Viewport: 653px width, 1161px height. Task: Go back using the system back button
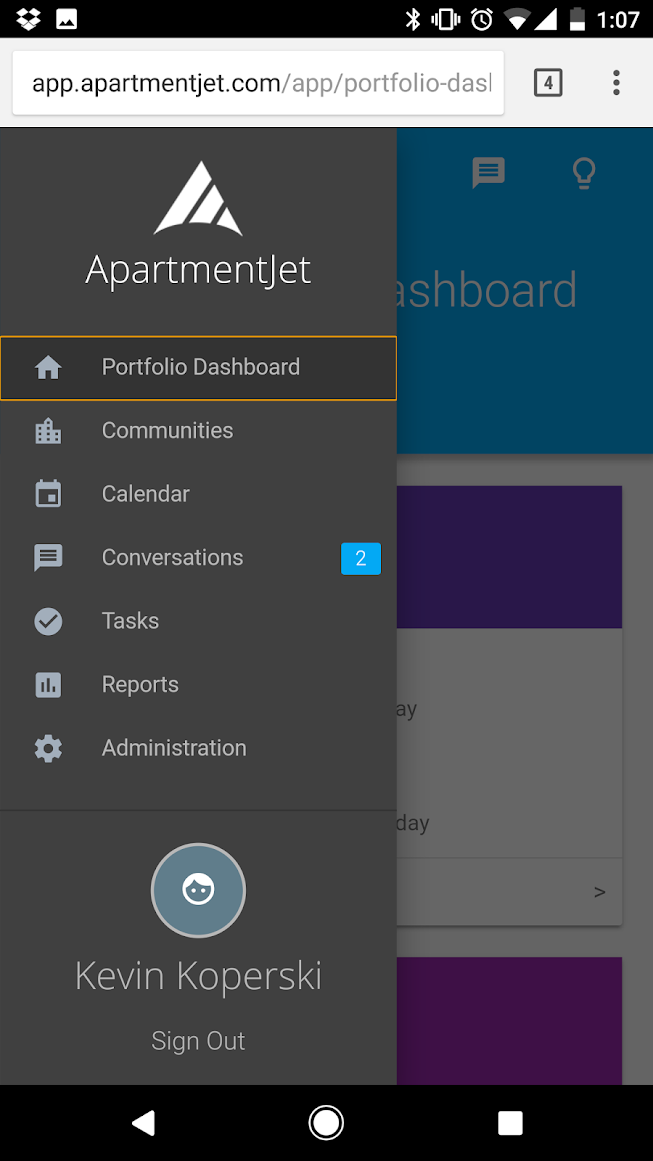(x=144, y=1123)
